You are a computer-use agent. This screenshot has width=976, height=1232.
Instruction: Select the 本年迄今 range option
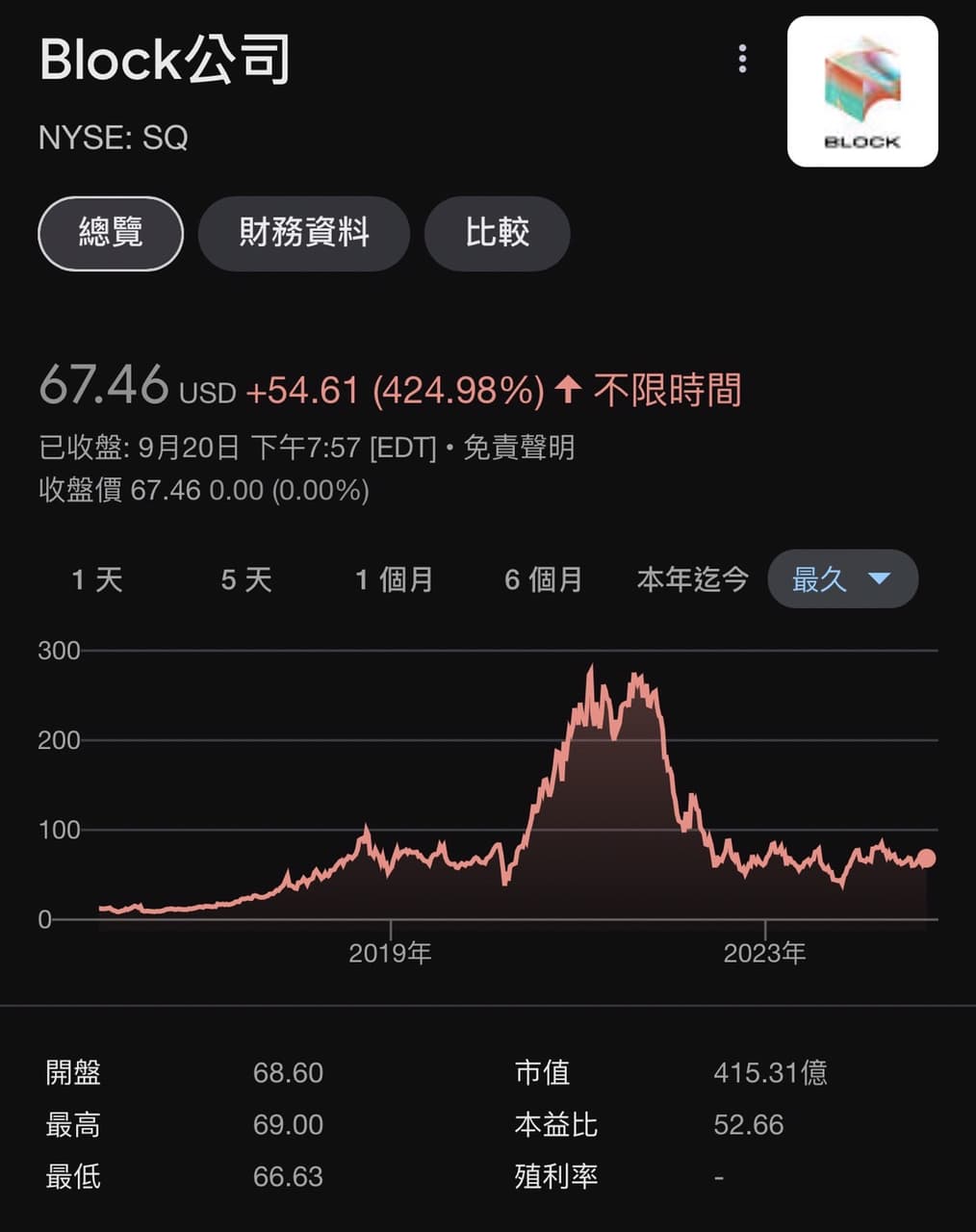(691, 578)
